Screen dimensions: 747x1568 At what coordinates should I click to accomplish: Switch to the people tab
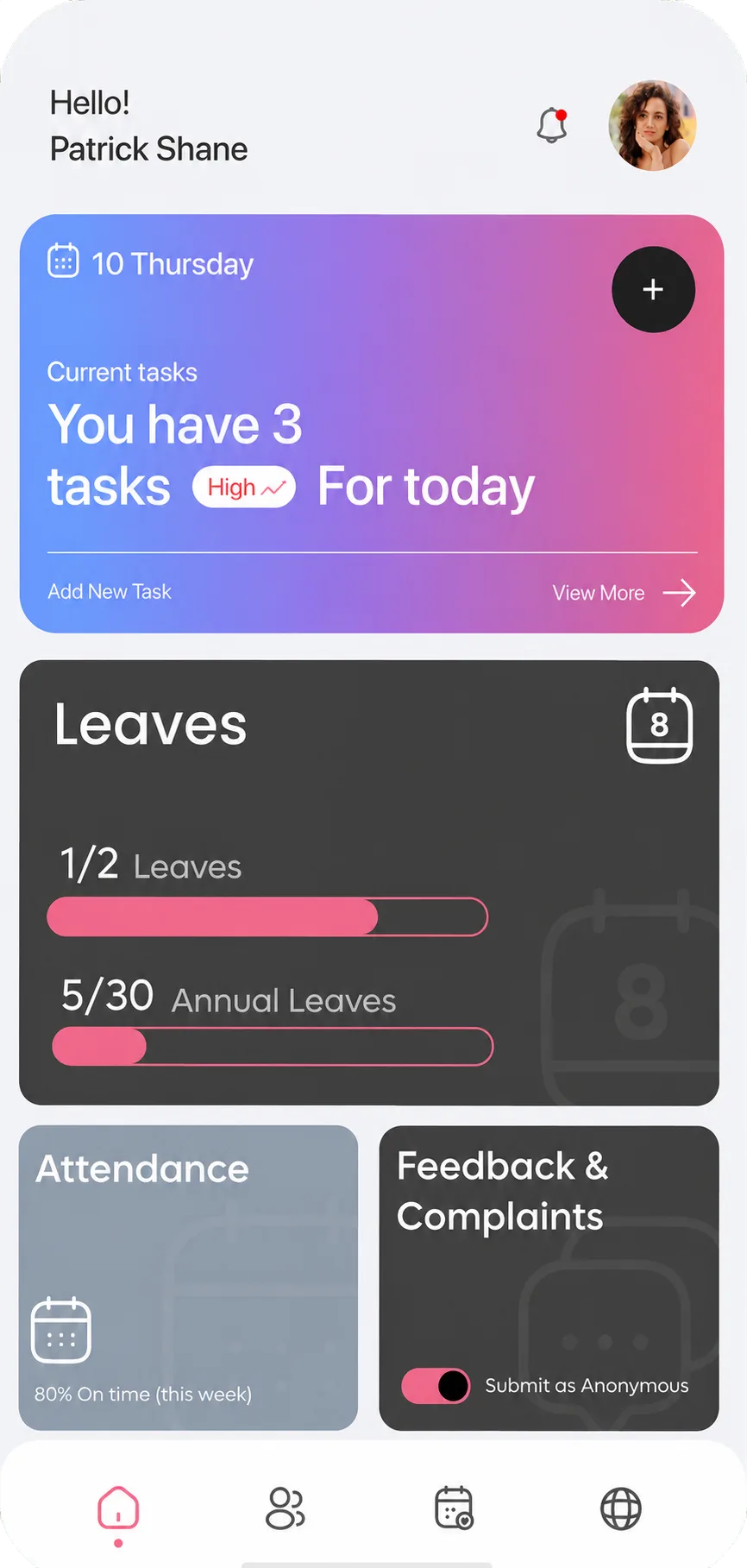click(286, 1508)
